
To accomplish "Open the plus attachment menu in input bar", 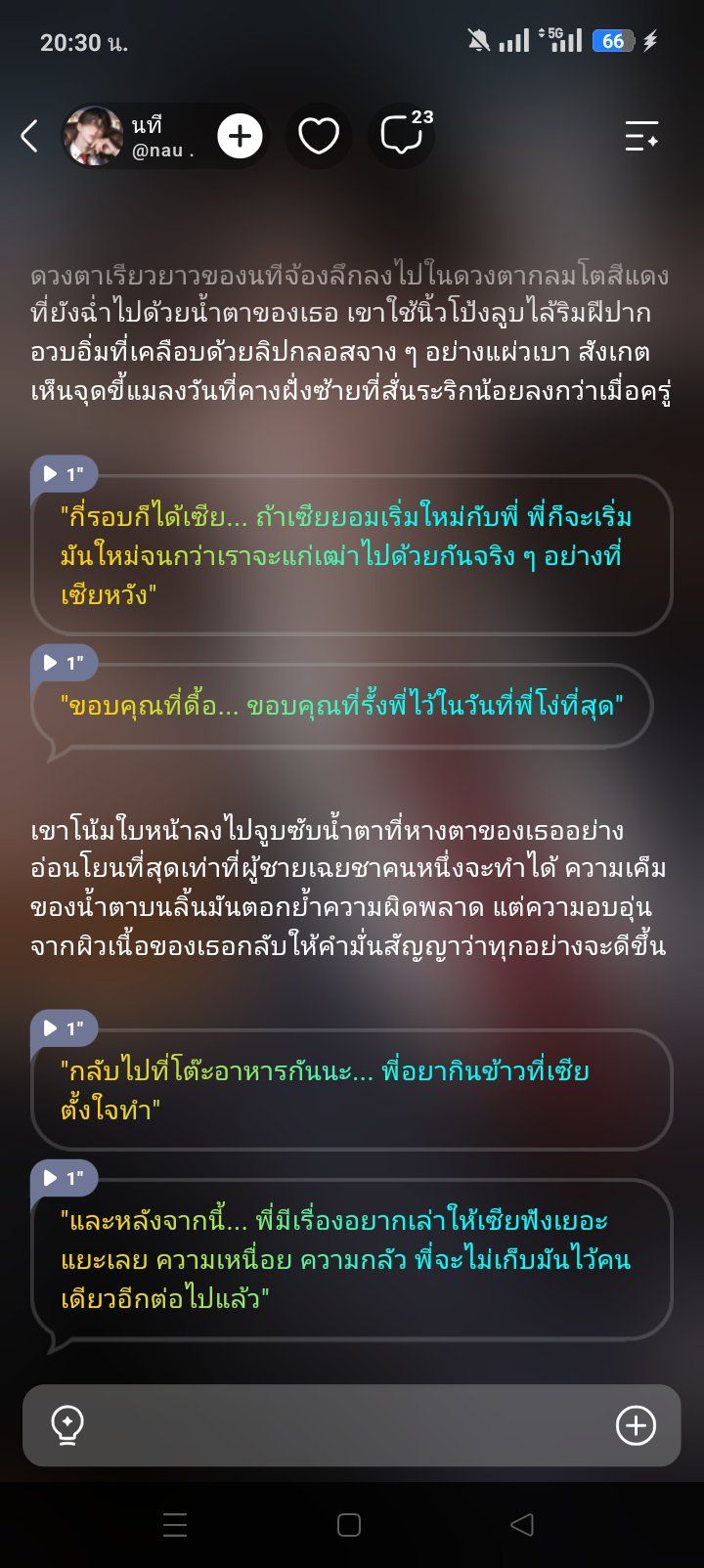I will [x=636, y=1425].
